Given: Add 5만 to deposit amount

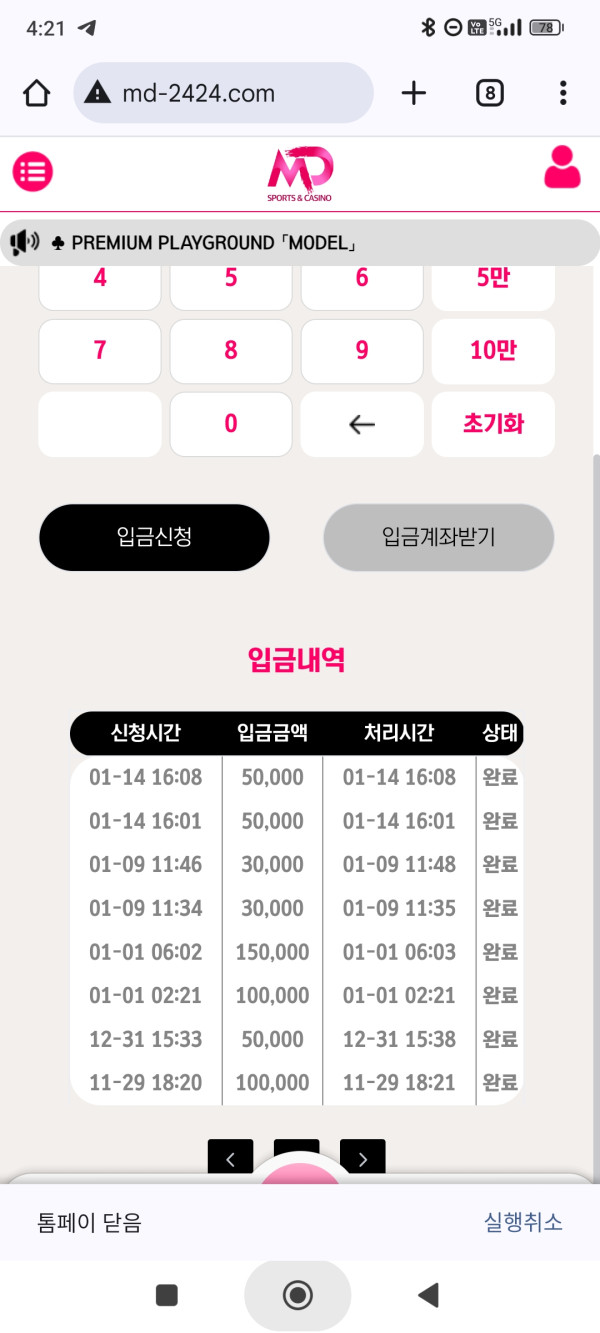Looking at the screenshot, I should [493, 281].
